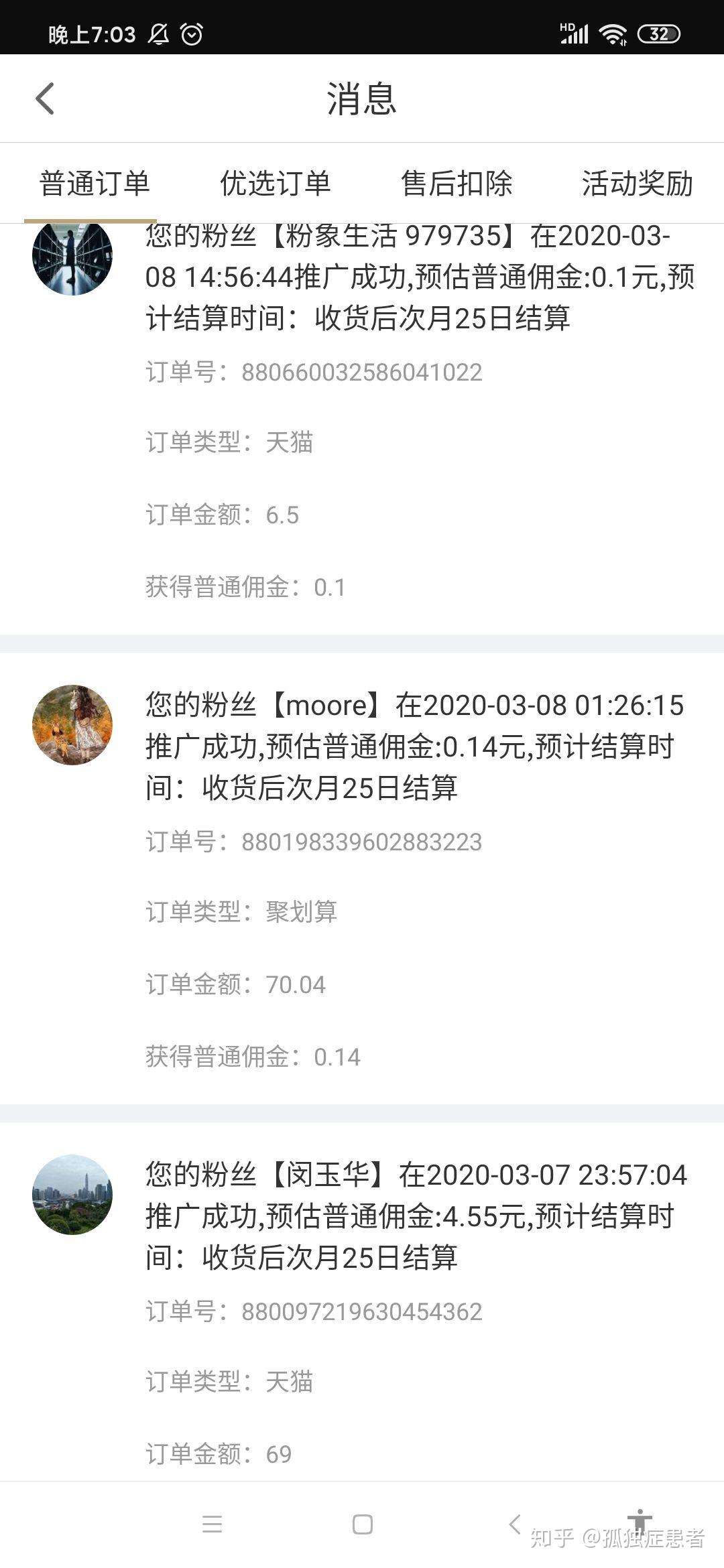Image resolution: width=724 pixels, height=1568 pixels.
Task: Open the 售后扣除 tab
Action: (457, 184)
